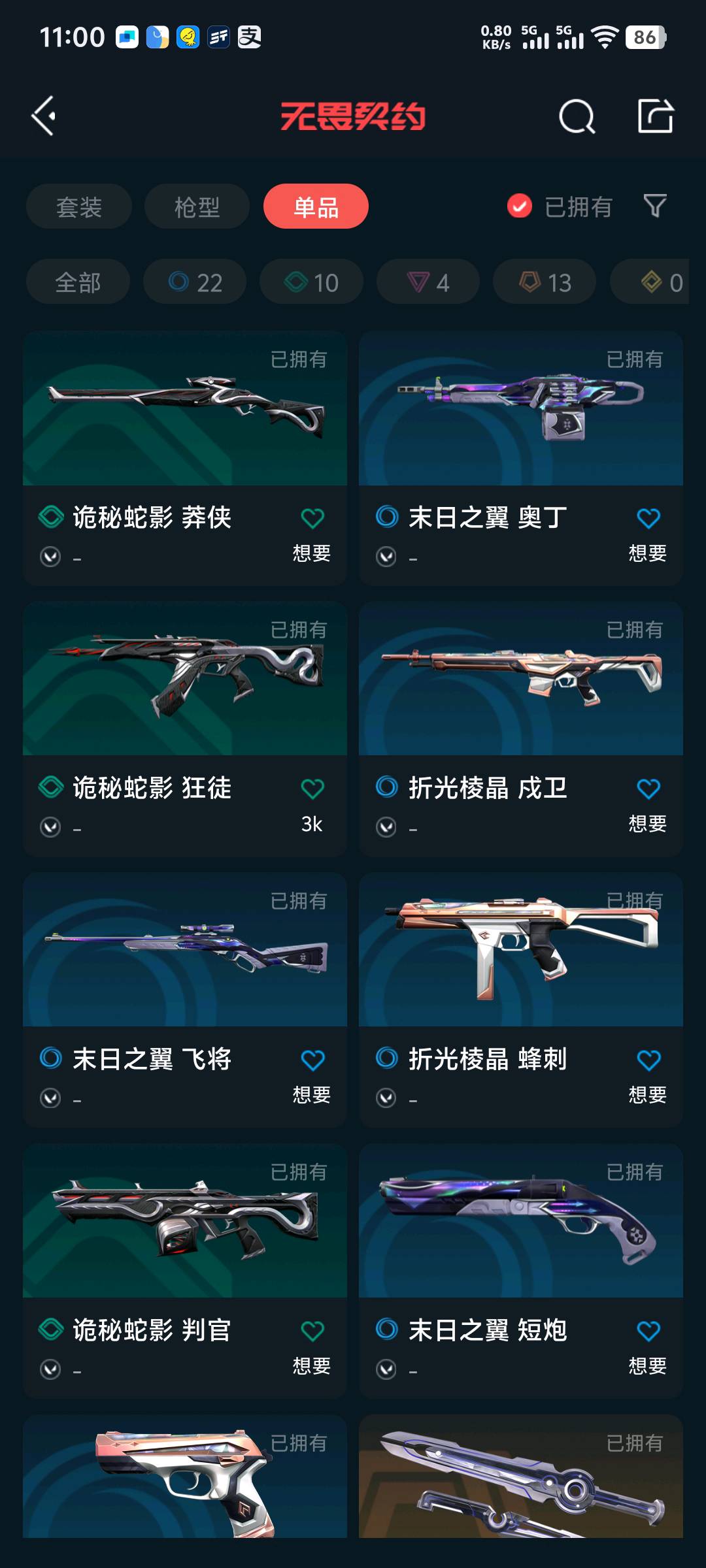Filter by the blue tier chip showing 22
The image size is (706, 1568).
coord(195,282)
